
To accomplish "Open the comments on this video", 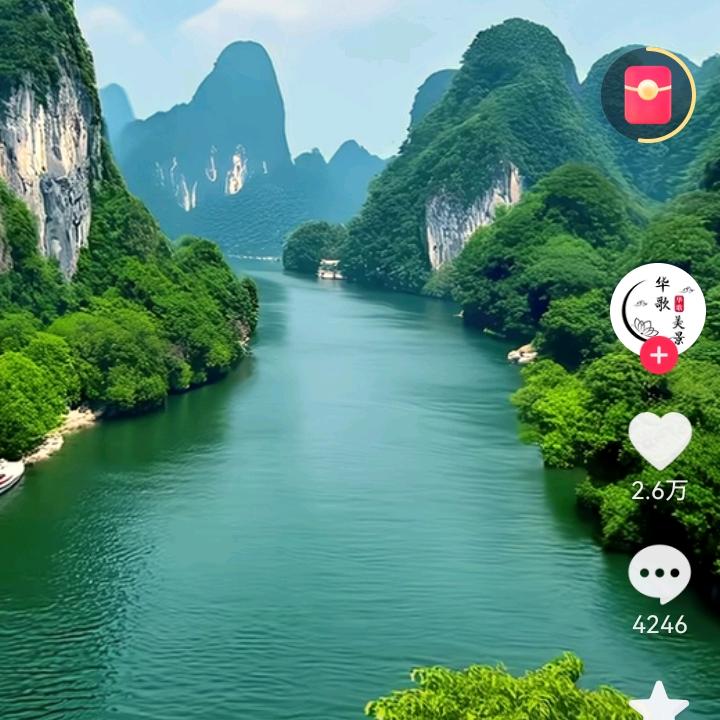I will pyautogui.click(x=659, y=575).
